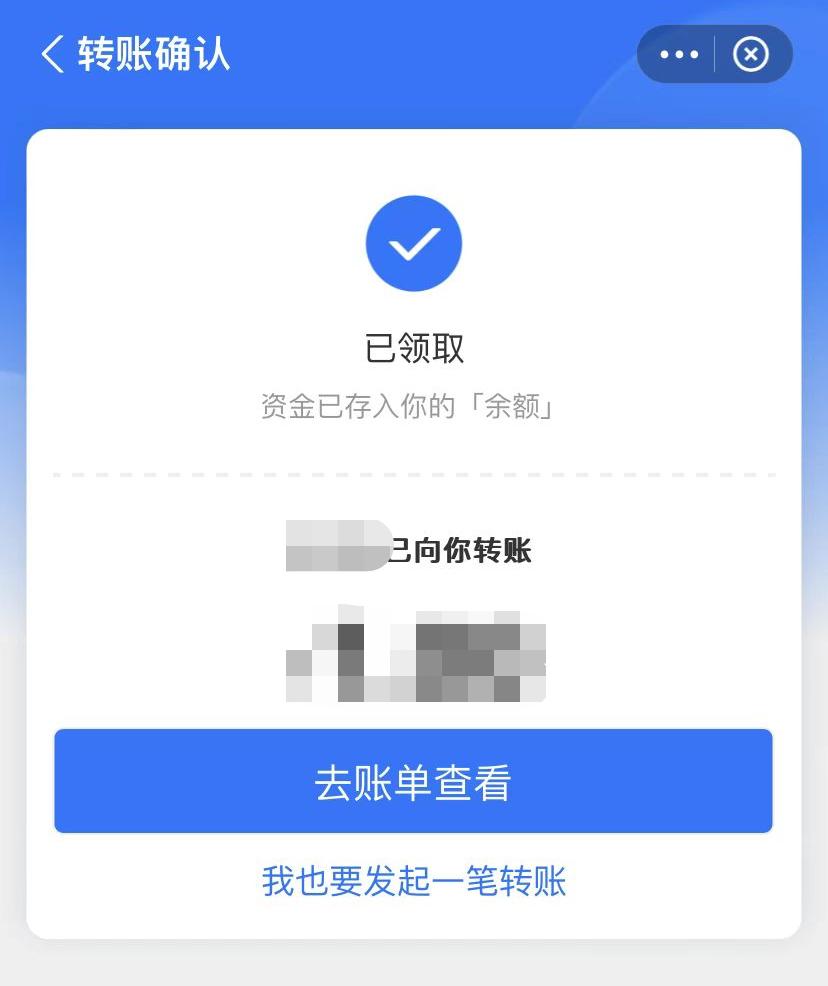The image size is (828, 986).
Task: Tap the back chevron beside 转账确认
Action: pos(52,55)
